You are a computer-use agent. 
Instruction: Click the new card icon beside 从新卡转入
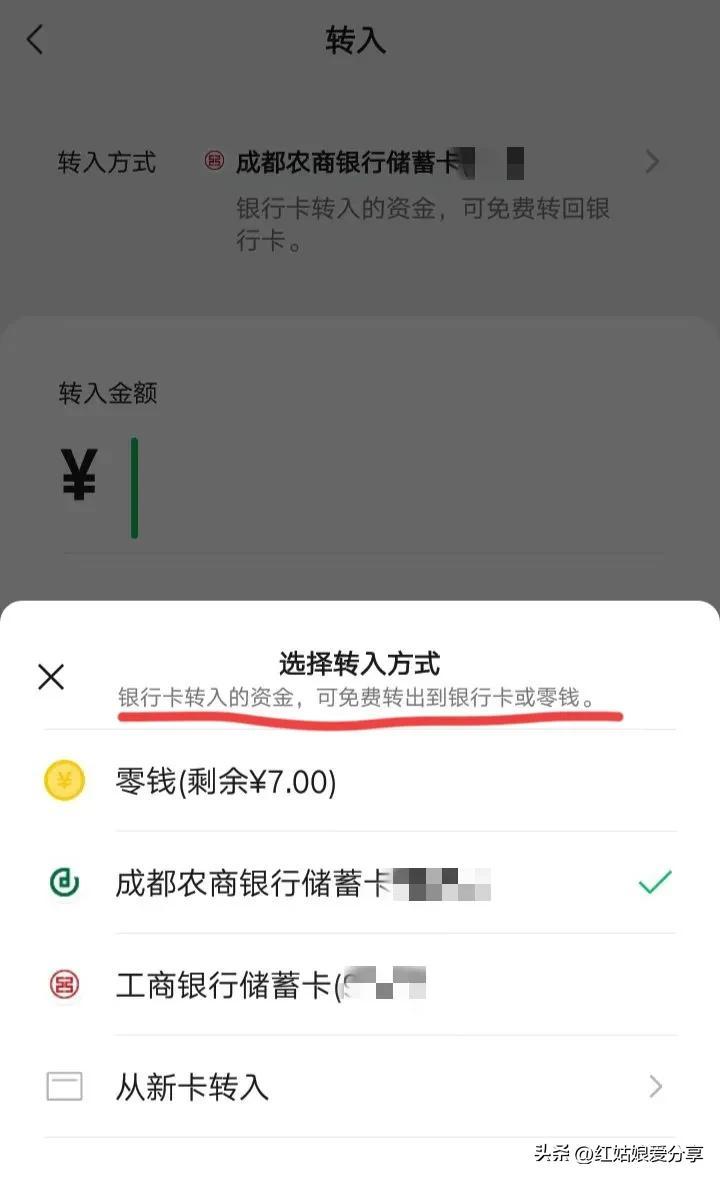pyautogui.click(x=63, y=1086)
